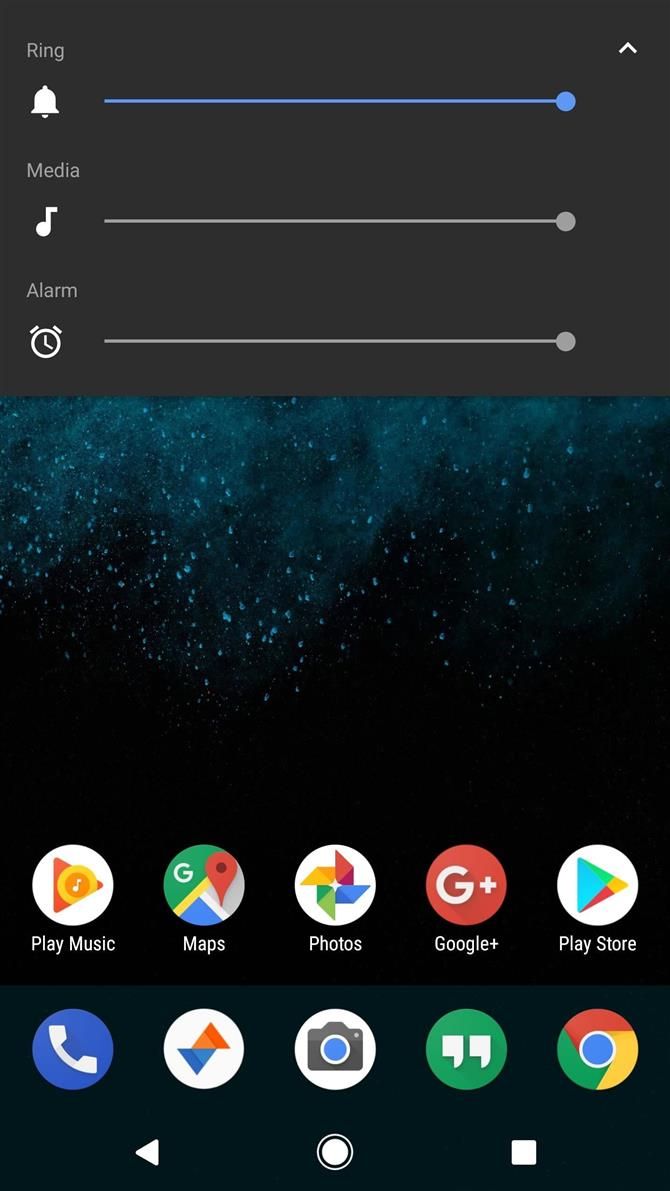Tap the Ring volume slider track
The image size is (670, 1191).
pyautogui.click(x=335, y=101)
